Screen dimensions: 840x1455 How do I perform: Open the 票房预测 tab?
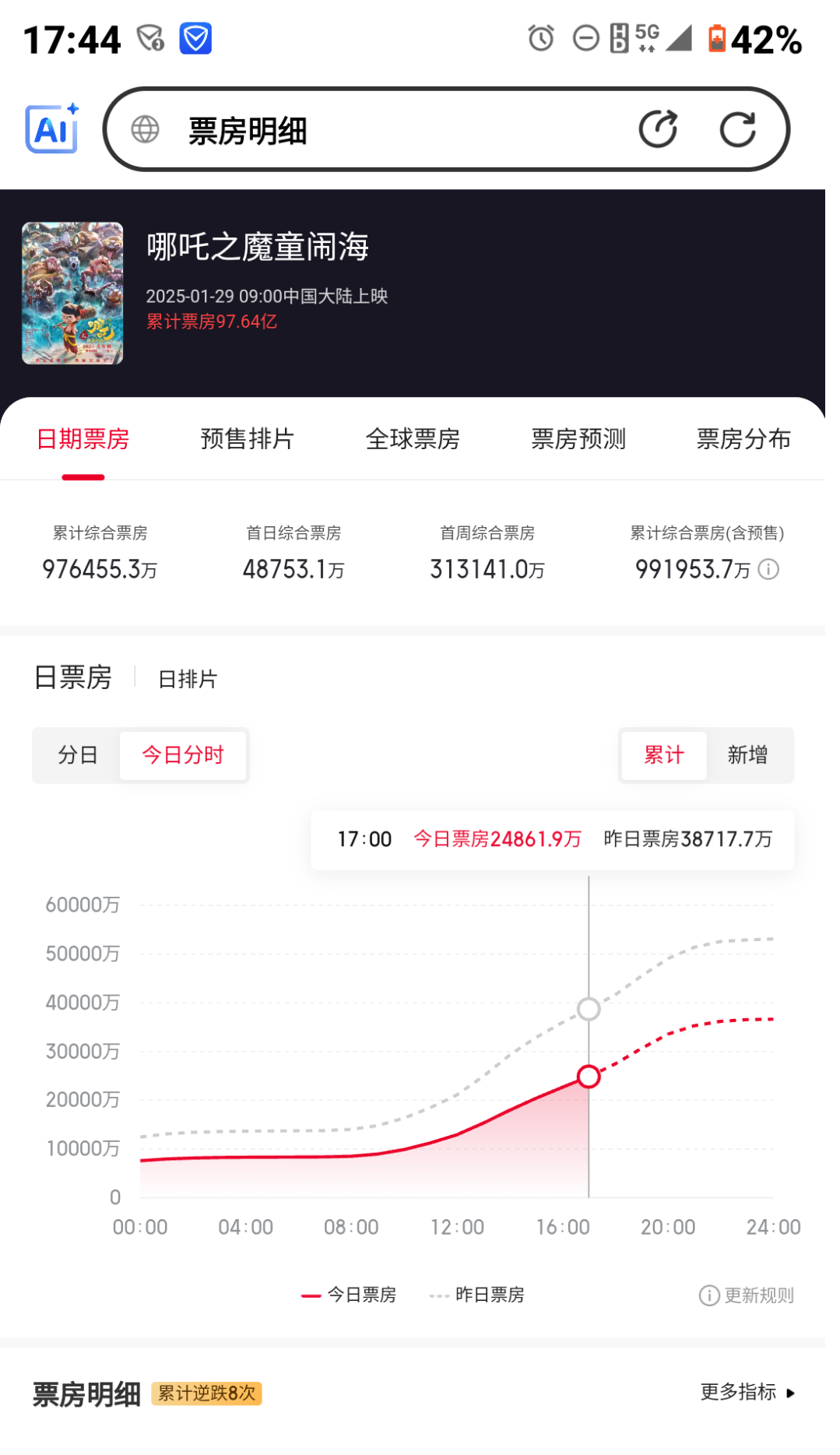578,439
